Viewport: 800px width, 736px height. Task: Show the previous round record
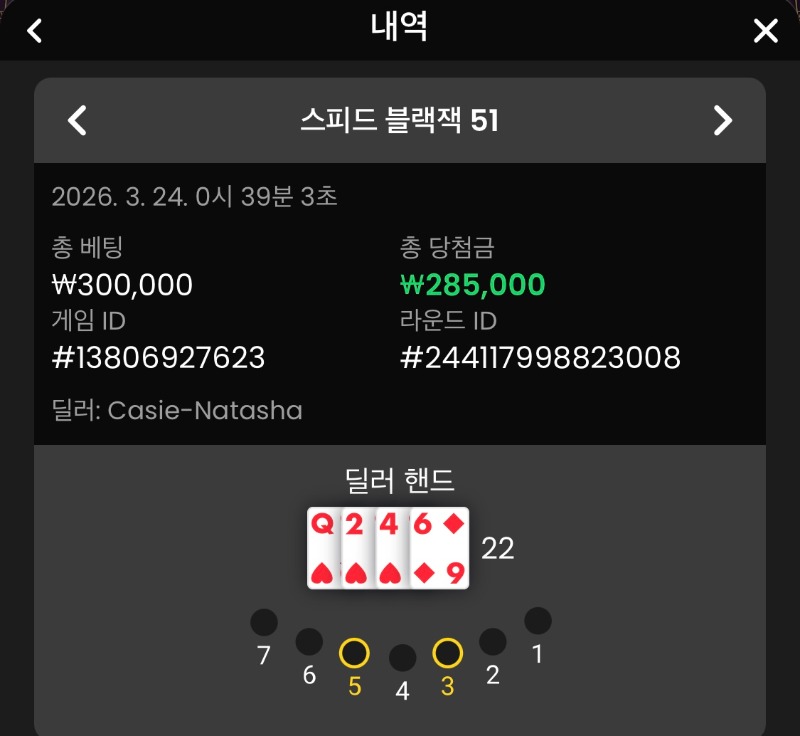[77, 121]
